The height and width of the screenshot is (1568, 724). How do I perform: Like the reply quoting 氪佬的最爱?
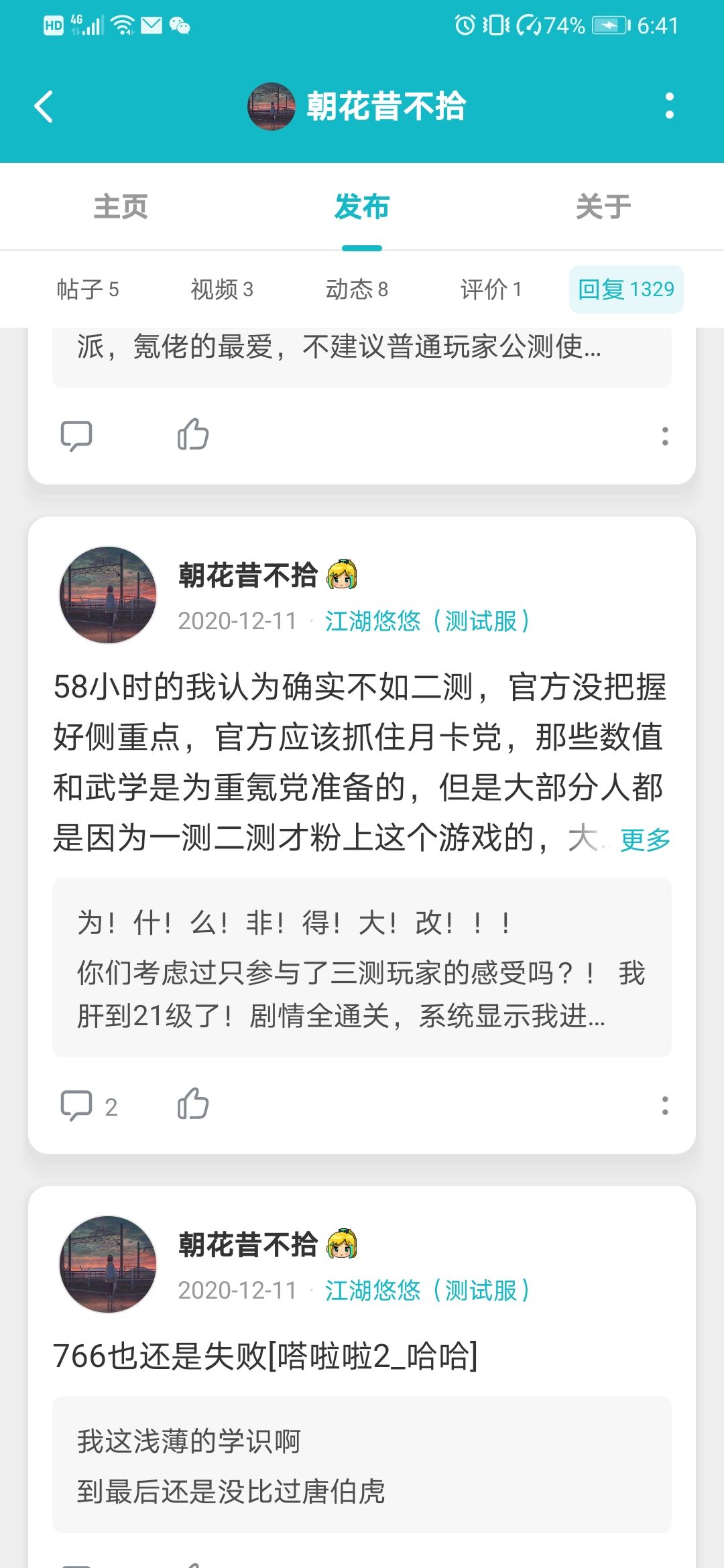coord(193,436)
